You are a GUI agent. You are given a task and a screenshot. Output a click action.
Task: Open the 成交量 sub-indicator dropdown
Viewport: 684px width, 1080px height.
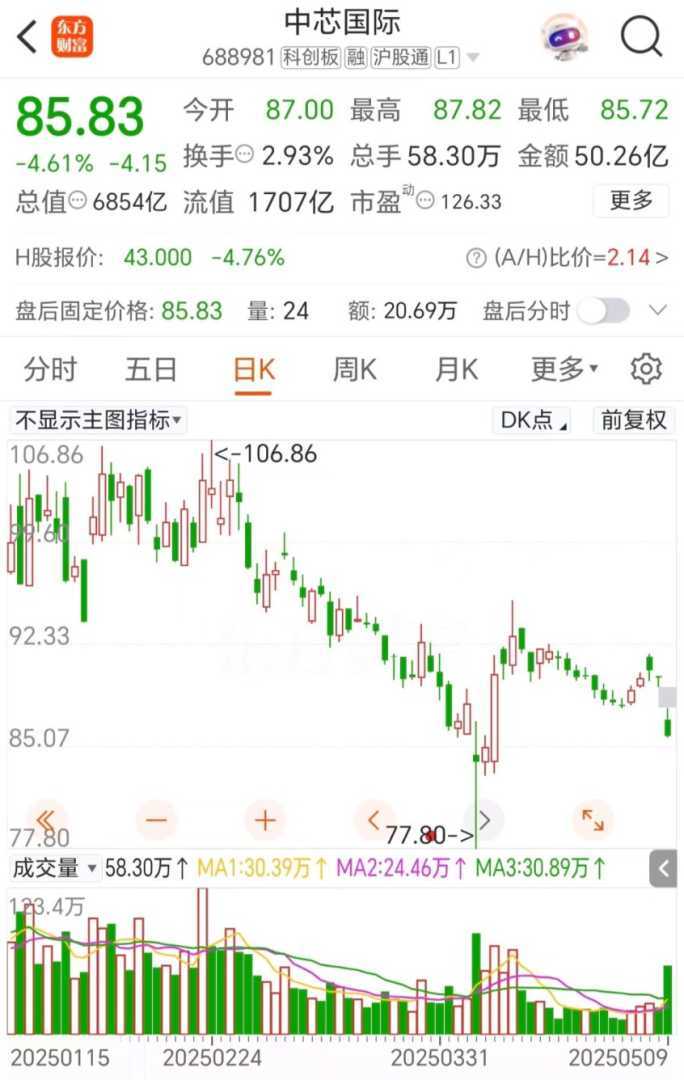point(55,868)
